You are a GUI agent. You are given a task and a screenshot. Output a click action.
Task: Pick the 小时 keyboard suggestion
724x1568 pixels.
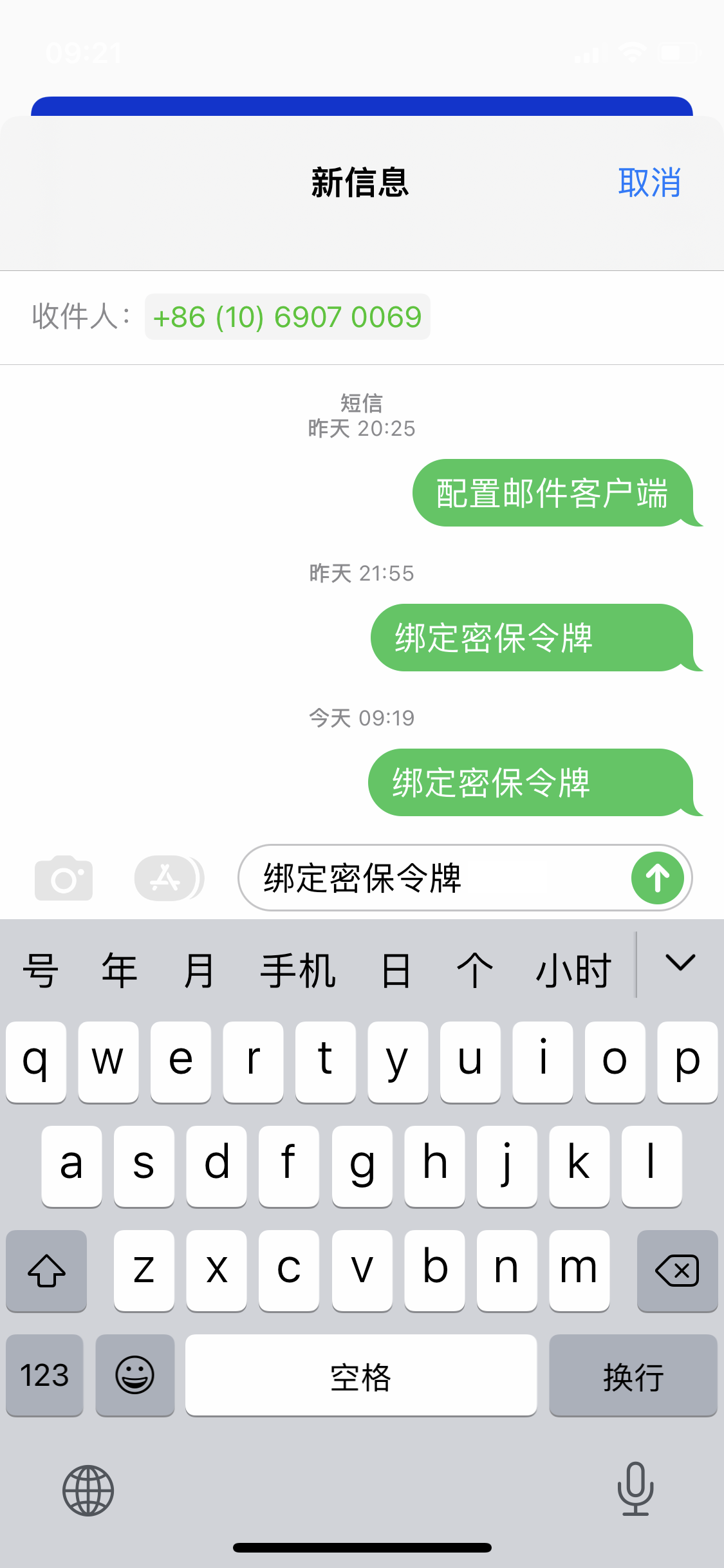pyautogui.click(x=573, y=970)
